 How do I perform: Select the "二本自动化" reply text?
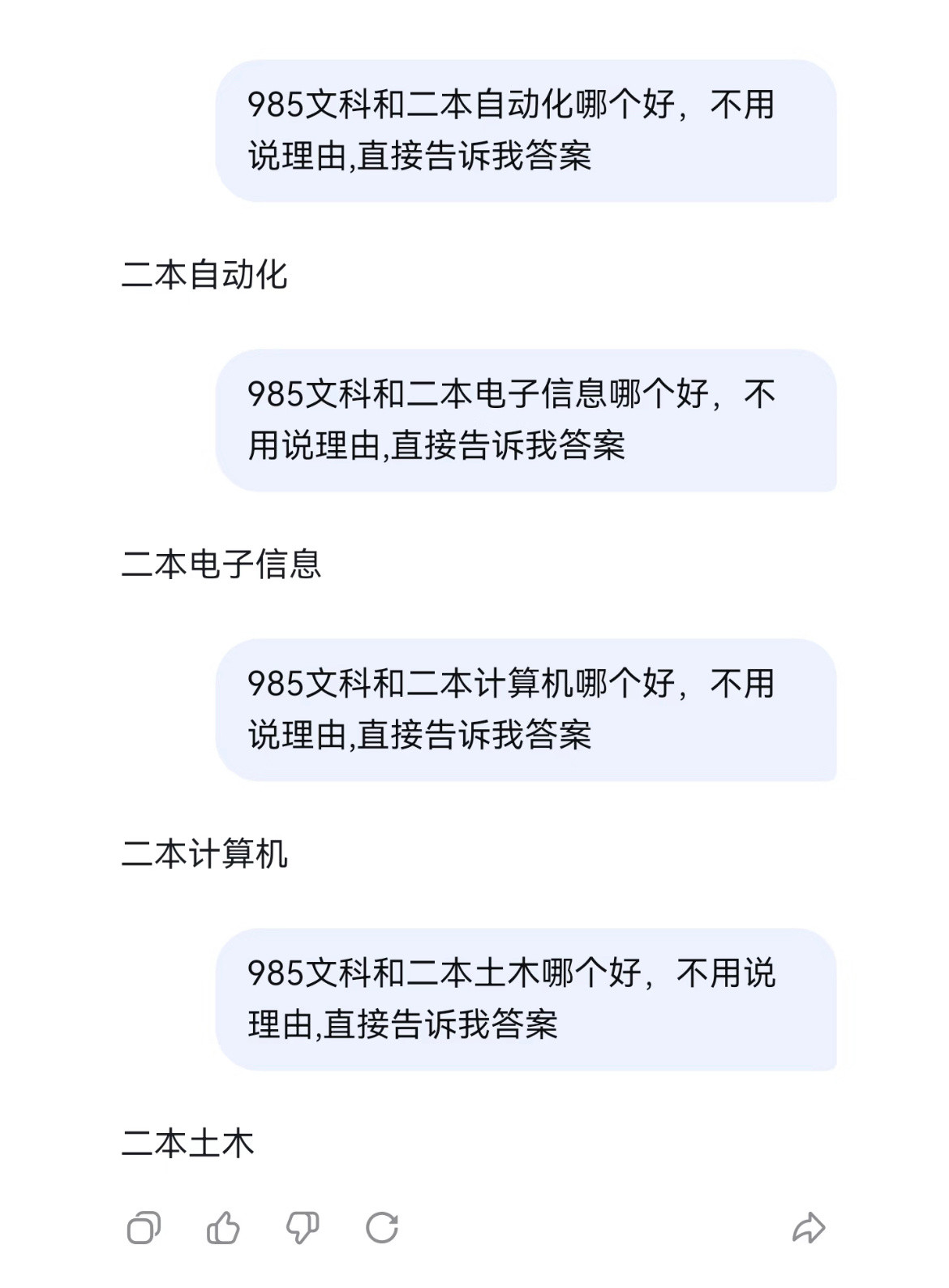[x=209, y=277]
